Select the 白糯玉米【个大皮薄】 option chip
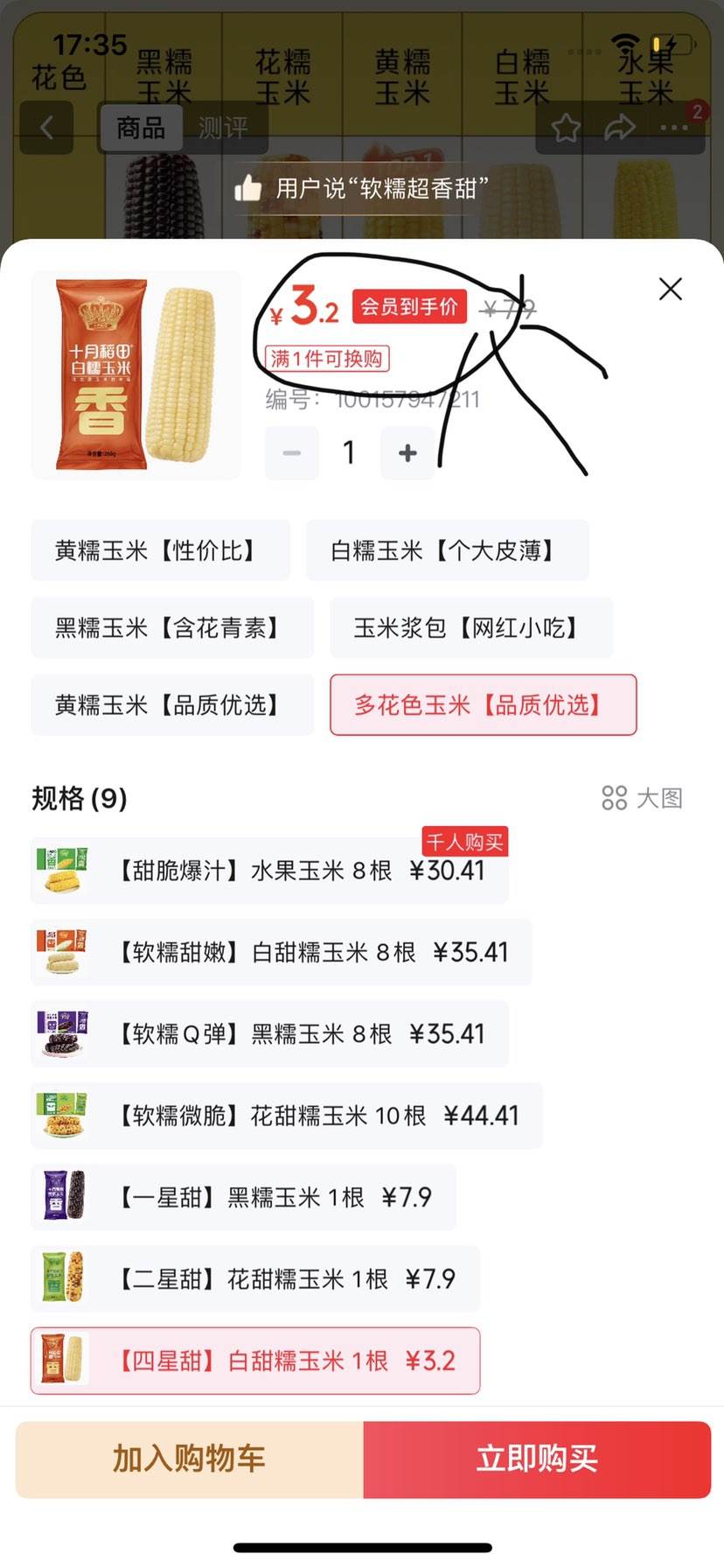 click(x=446, y=550)
